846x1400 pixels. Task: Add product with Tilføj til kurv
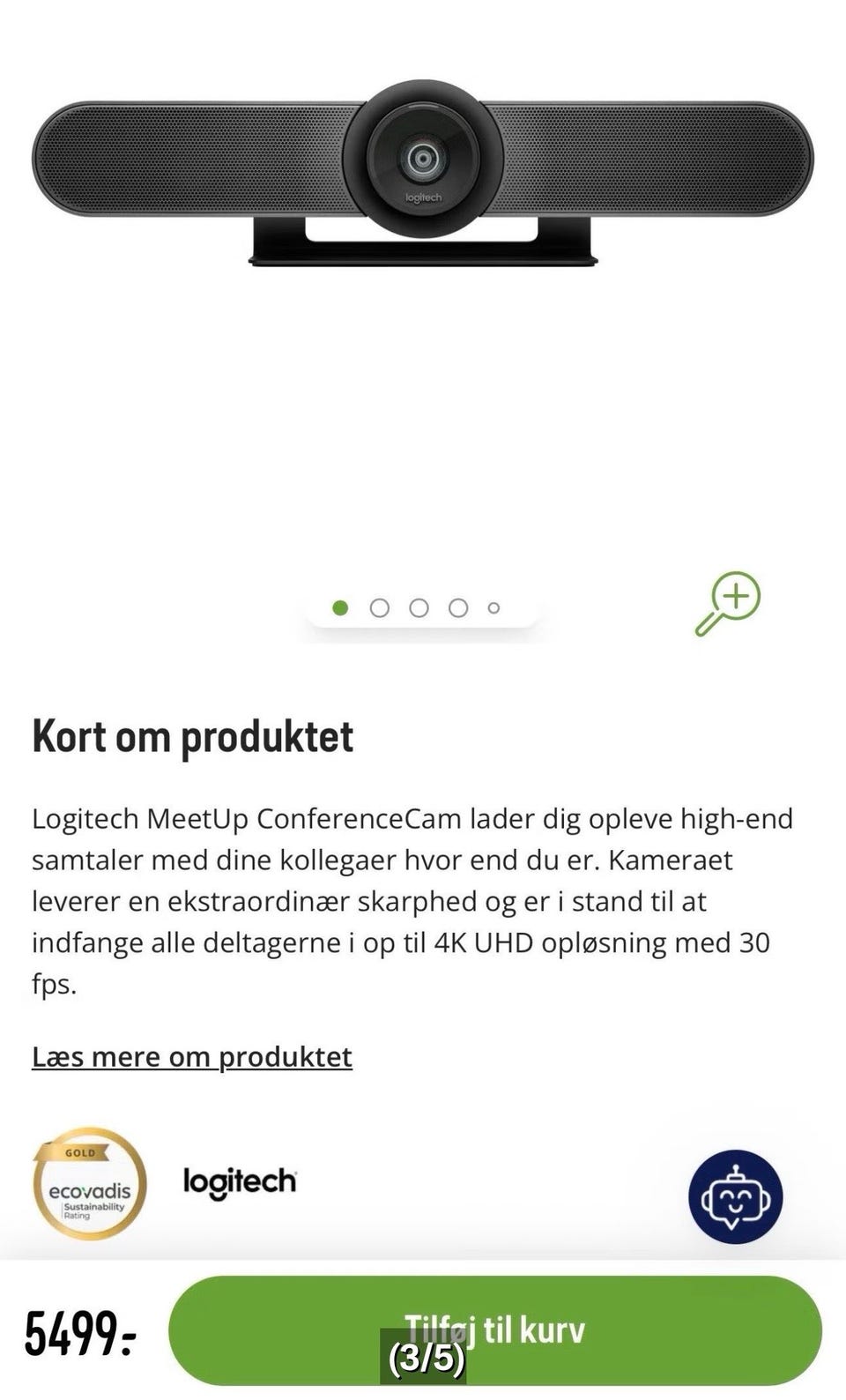pos(495,1330)
